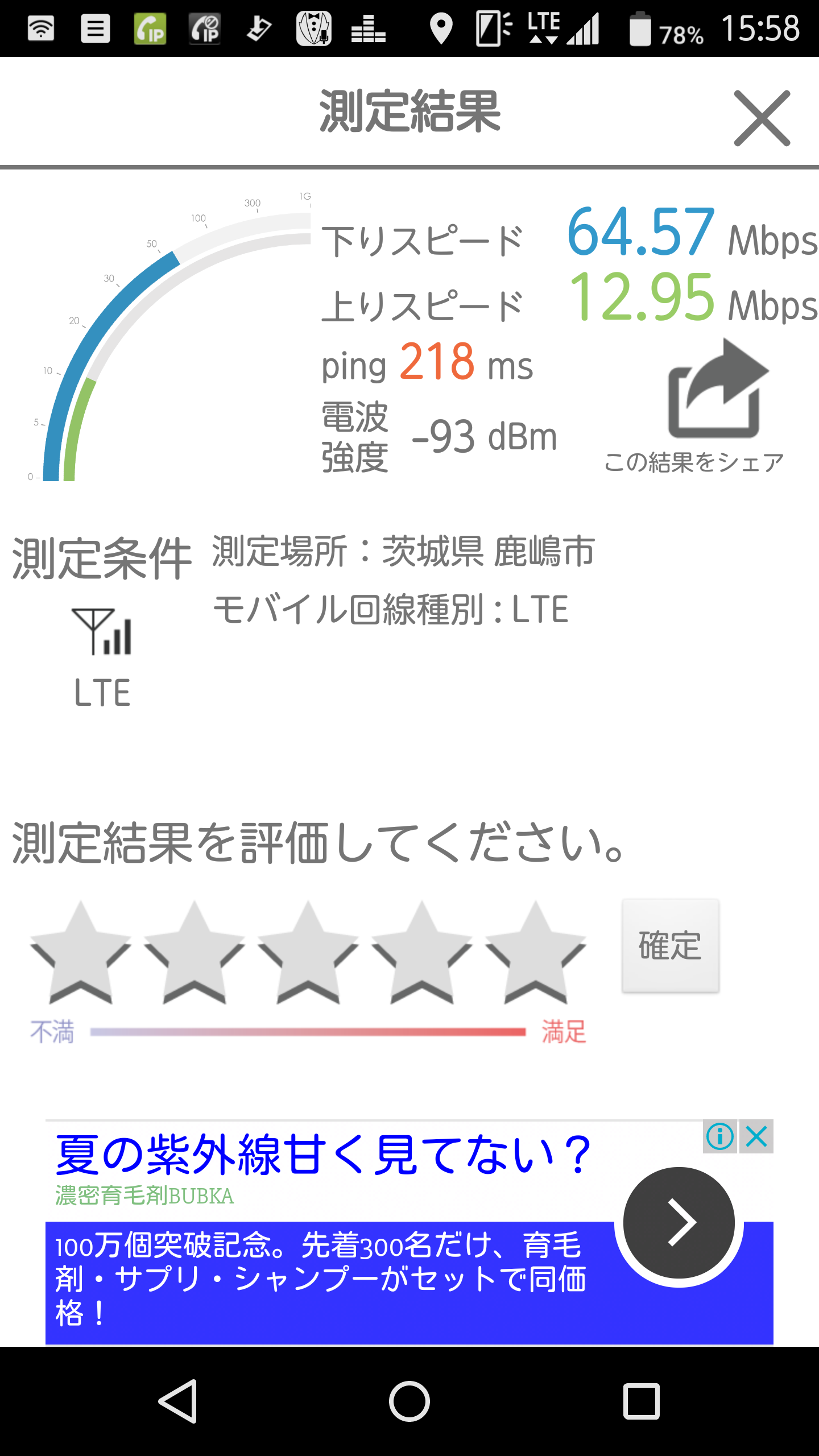
Task: Go back using the system back button
Action: [179, 1401]
